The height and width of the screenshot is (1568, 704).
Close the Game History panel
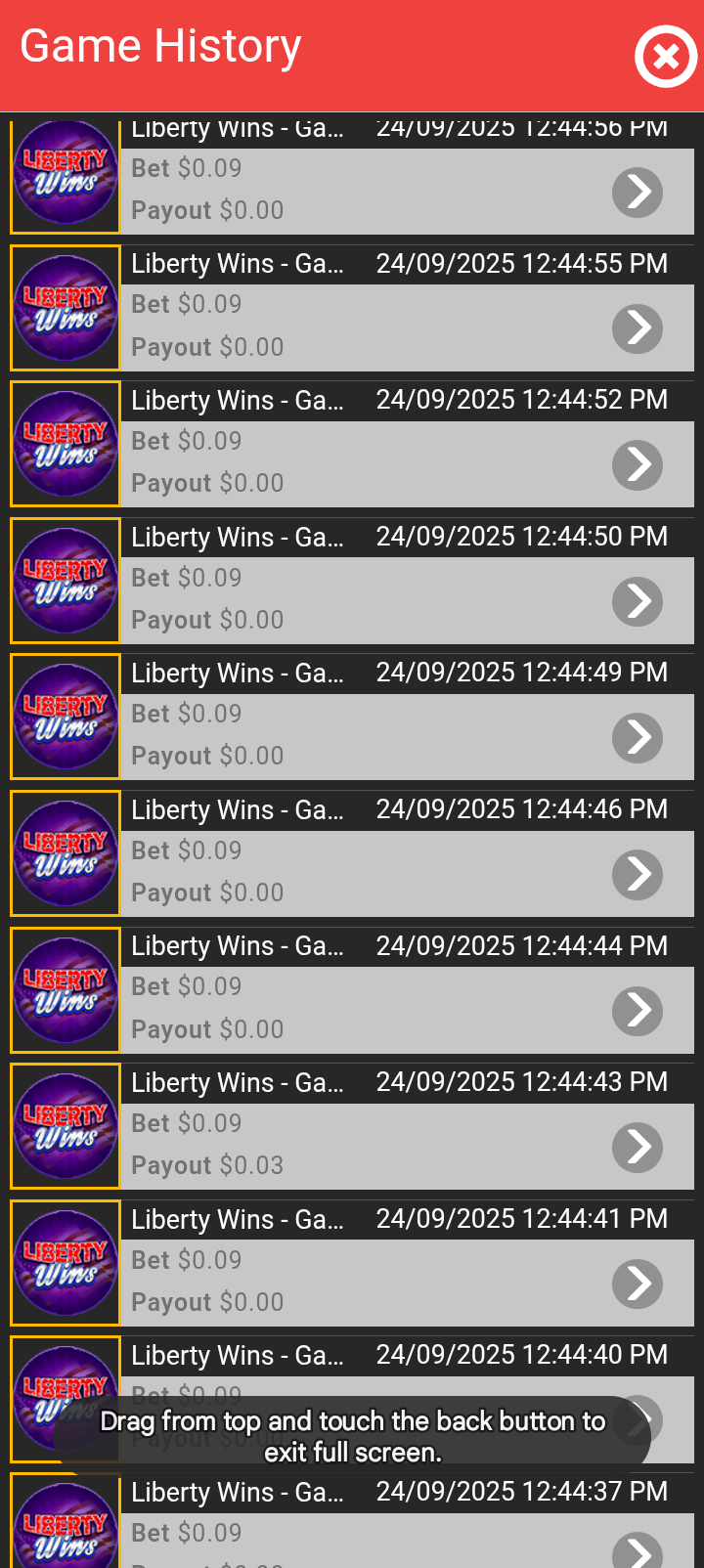tap(666, 57)
